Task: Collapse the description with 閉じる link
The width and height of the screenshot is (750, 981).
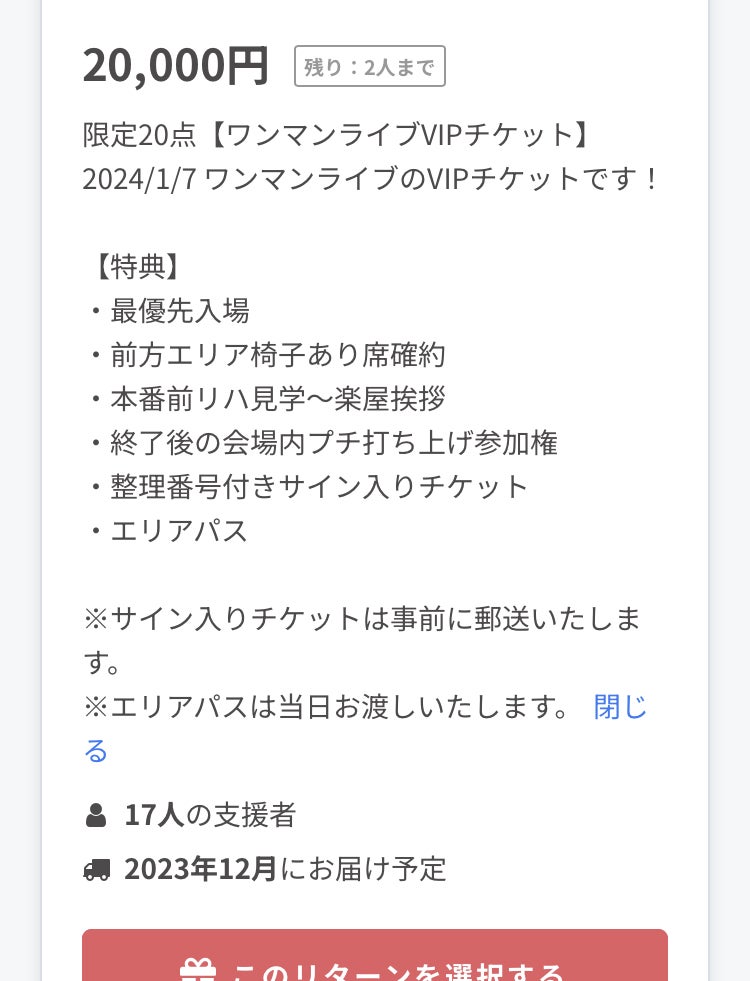Action: point(620,708)
